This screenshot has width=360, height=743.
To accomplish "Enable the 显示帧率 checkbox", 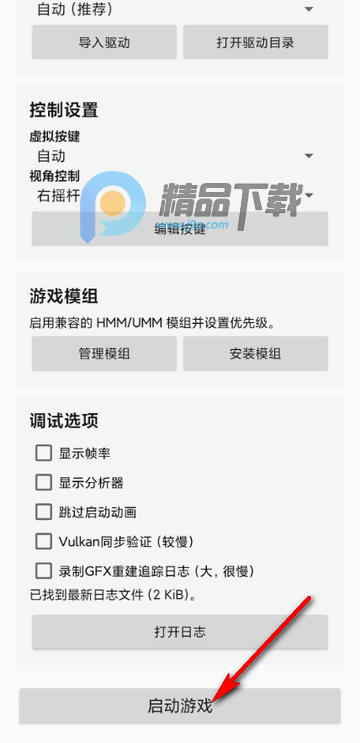I will (x=44, y=453).
